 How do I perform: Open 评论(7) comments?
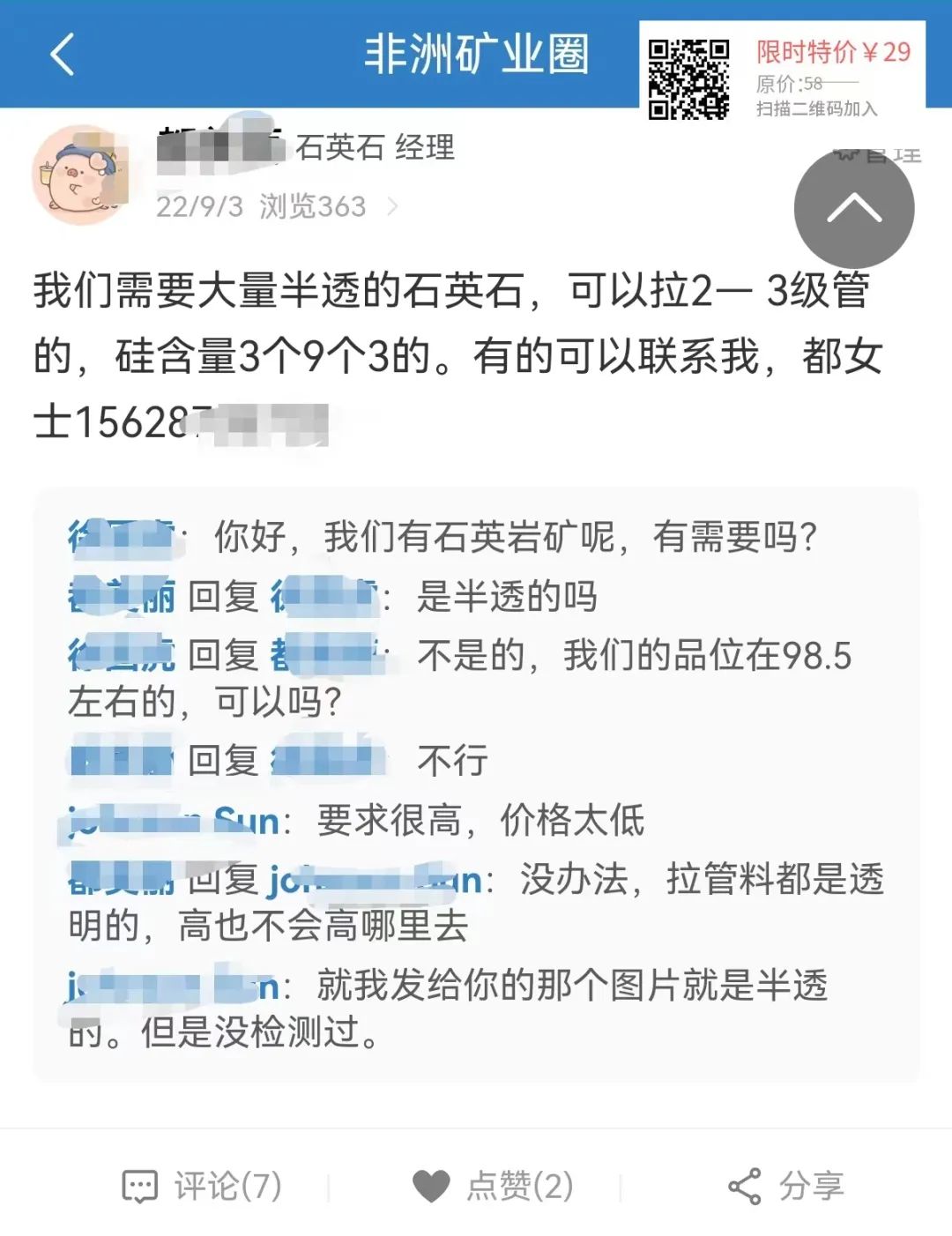click(202, 1187)
